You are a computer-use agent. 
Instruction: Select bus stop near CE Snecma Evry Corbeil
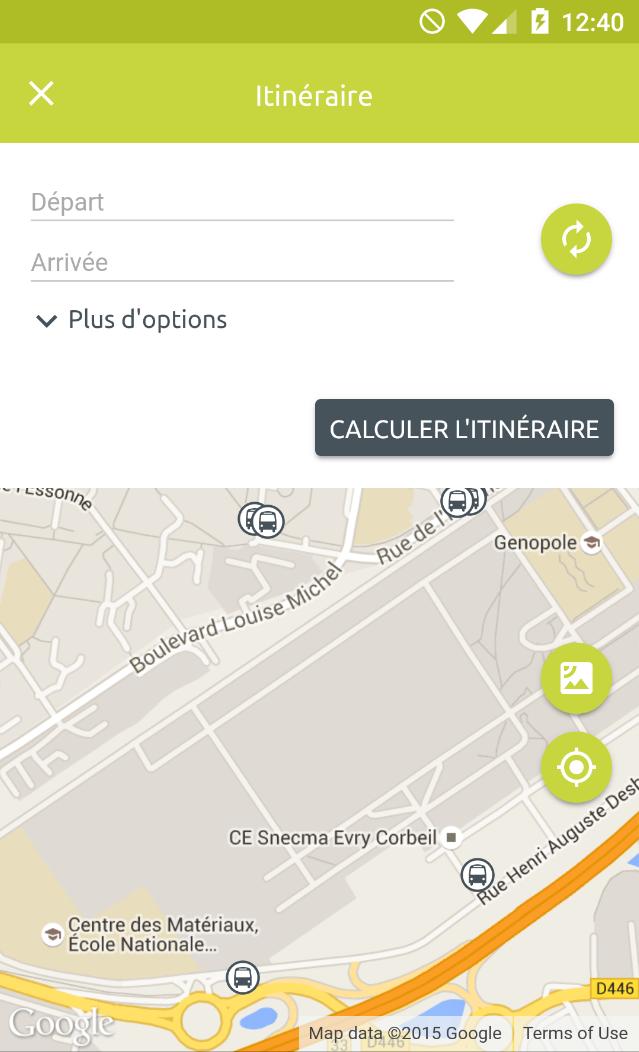(477, 875)
